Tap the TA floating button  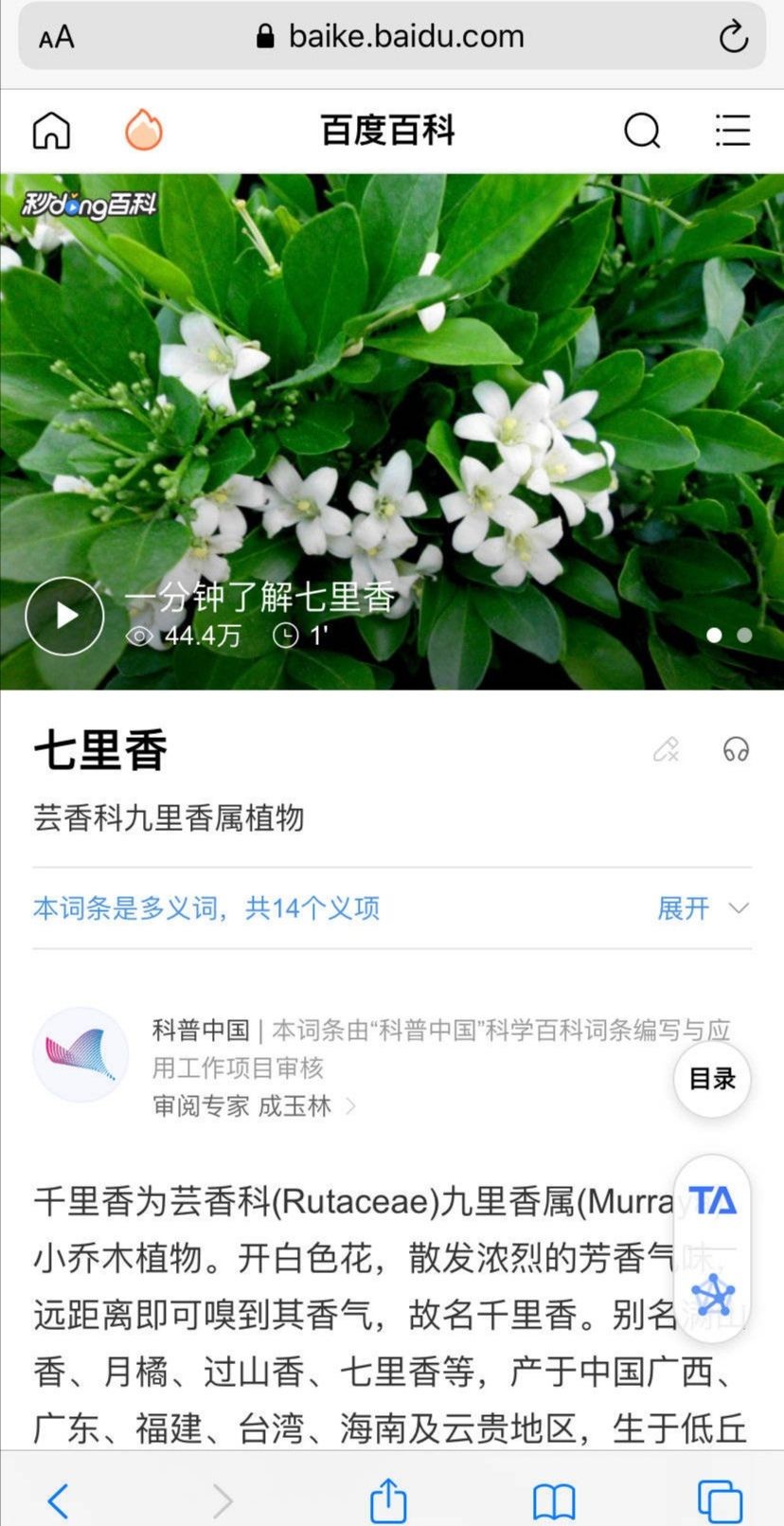pyautogui.click(x=712, y=1201)
